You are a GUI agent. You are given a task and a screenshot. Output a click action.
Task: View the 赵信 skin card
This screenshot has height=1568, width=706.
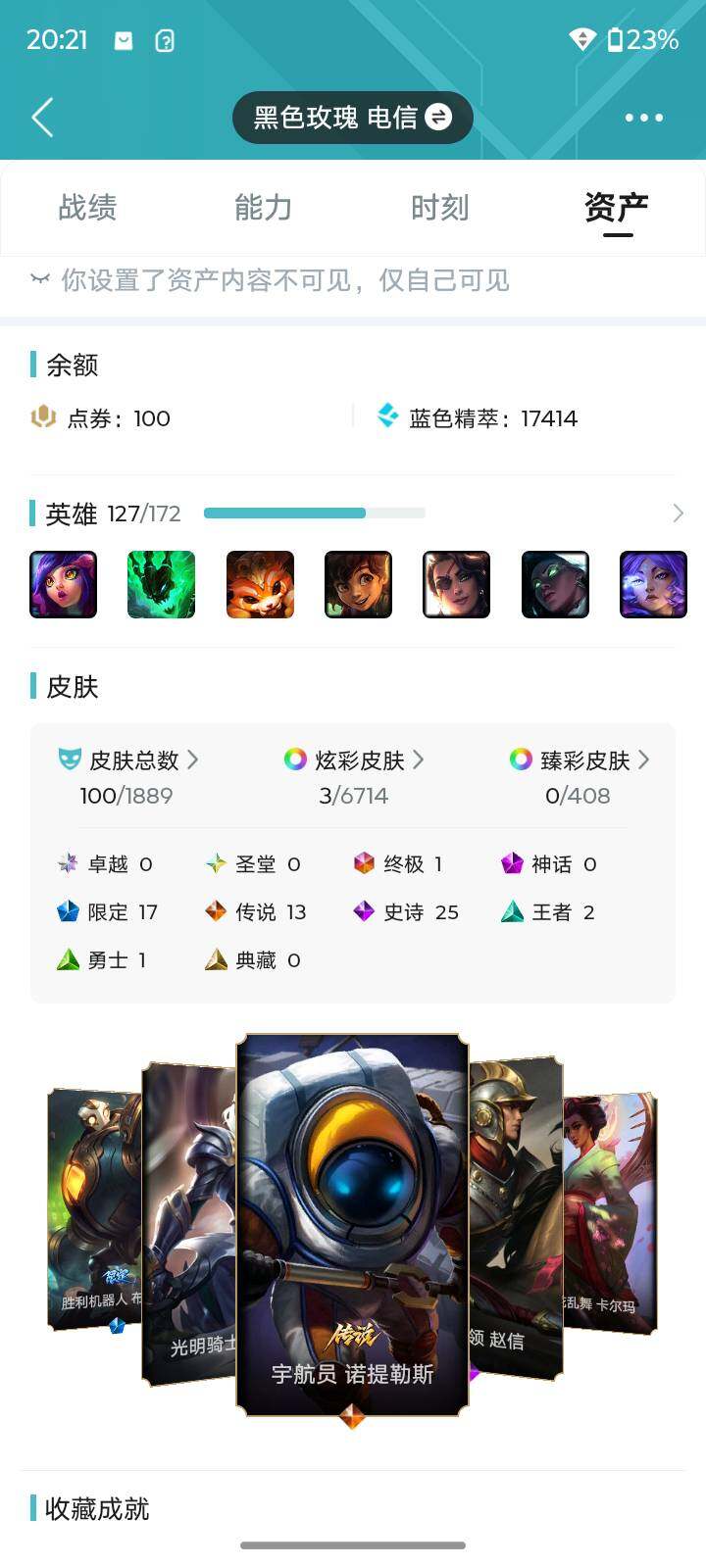pos(516,1215)
